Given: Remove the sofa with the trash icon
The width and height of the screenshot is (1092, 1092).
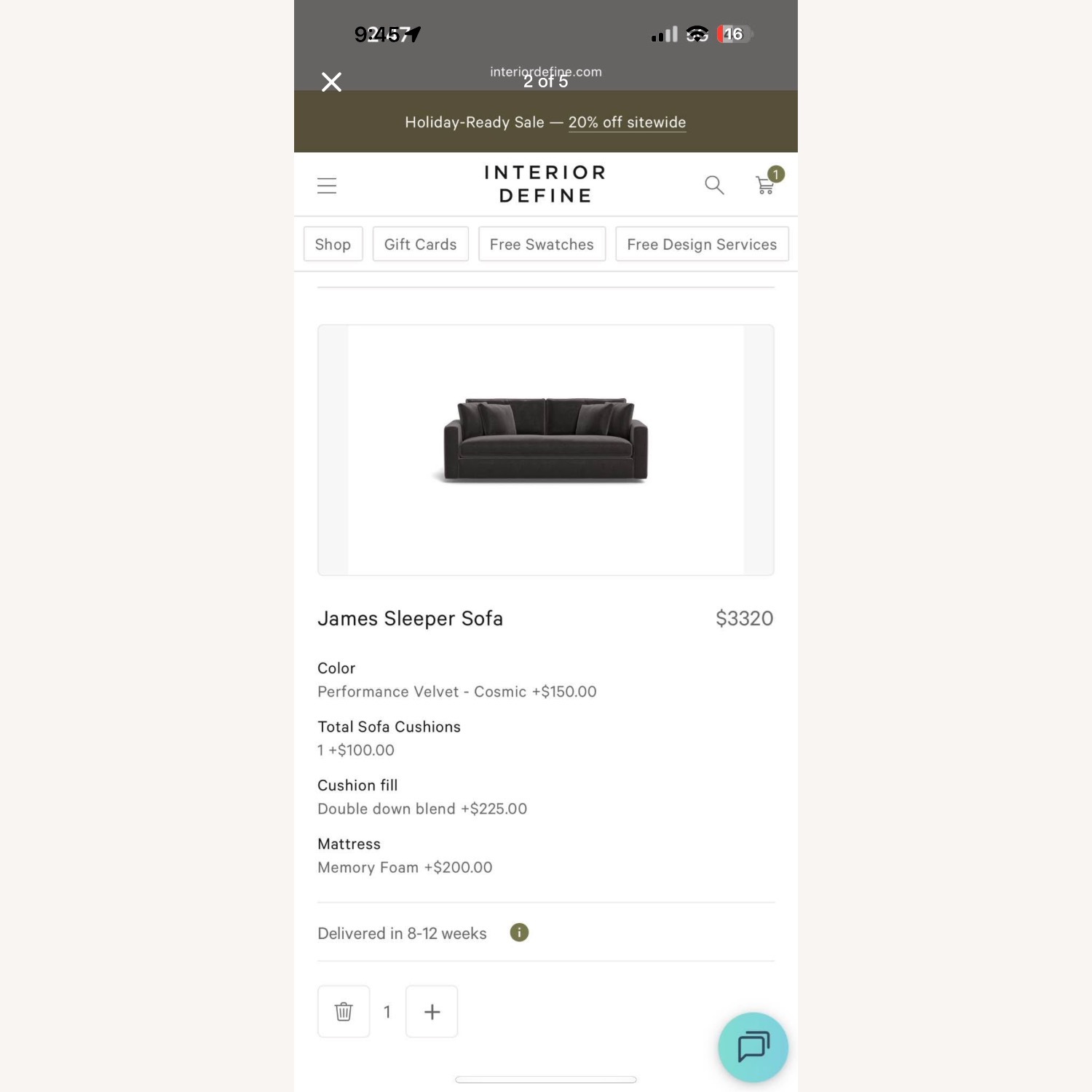Looking at the screenshot, I should 344,1011.
